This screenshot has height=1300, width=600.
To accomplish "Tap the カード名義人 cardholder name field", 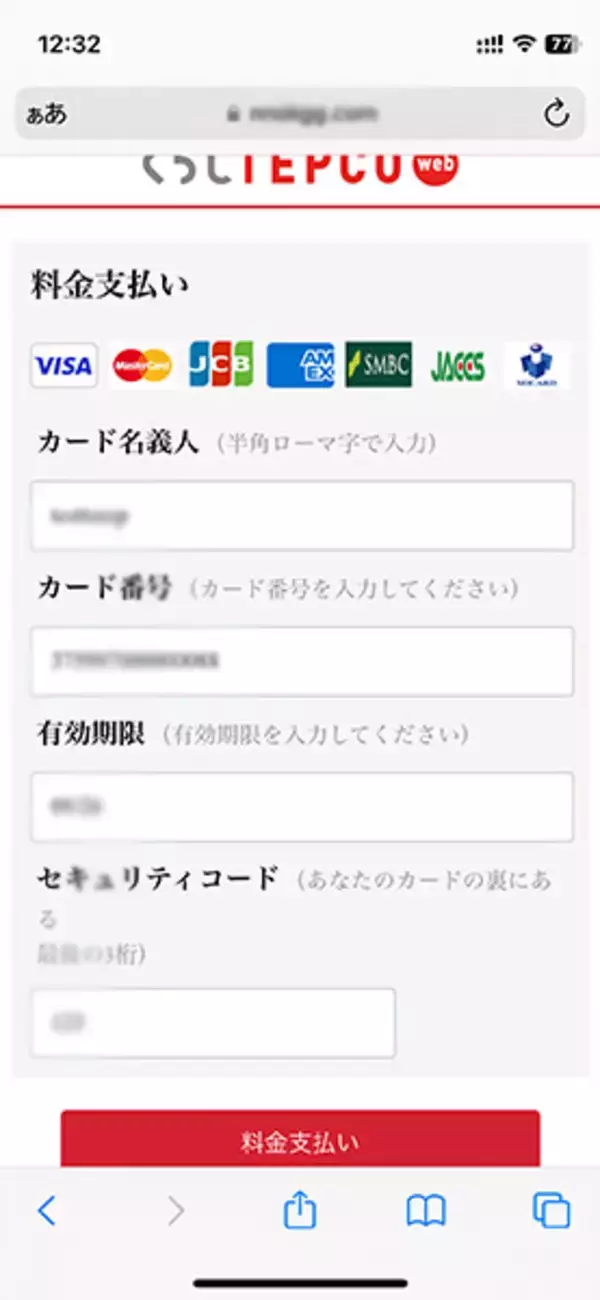I will click(301, 515).
